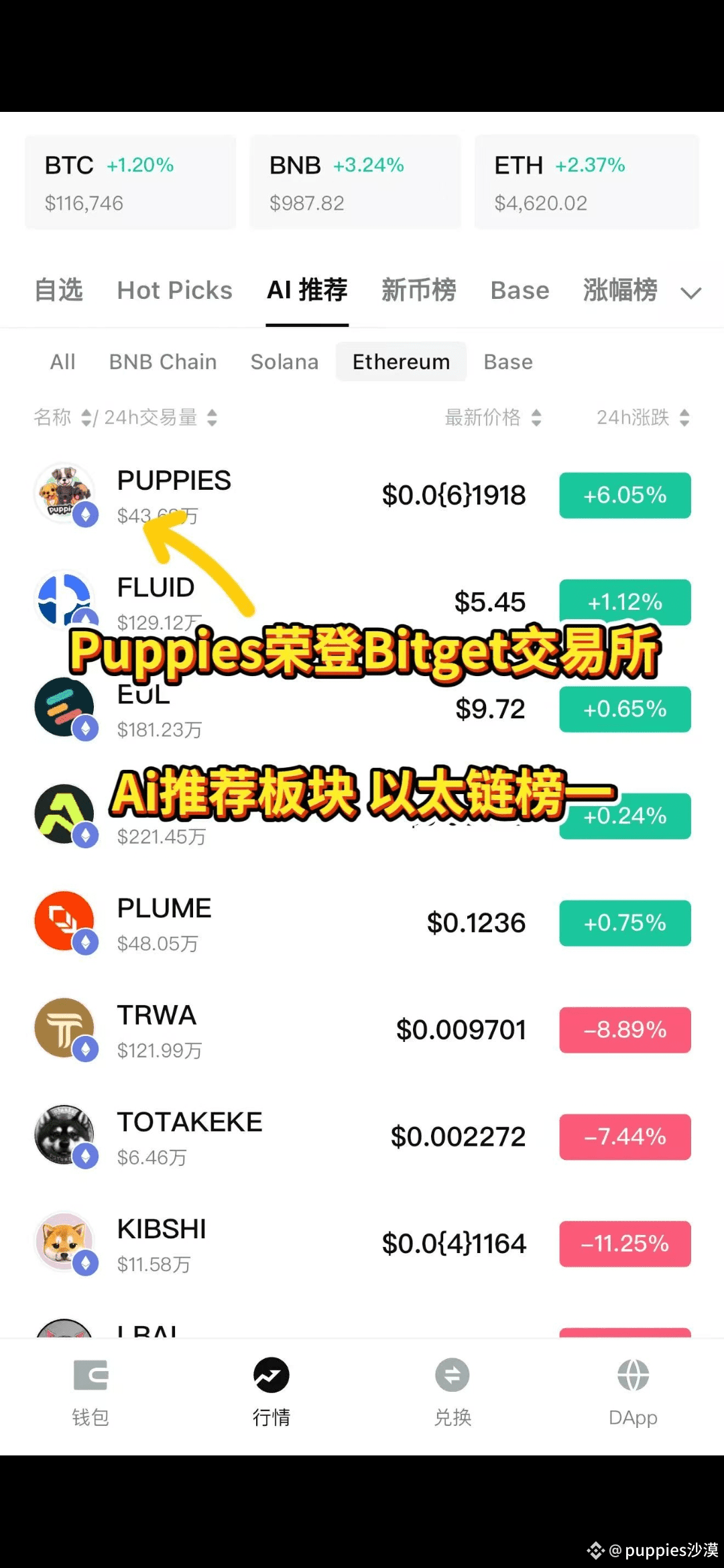Sort by 24h涨跌
The height and width of the screenshot is (1568, 724).
point(643,417)
